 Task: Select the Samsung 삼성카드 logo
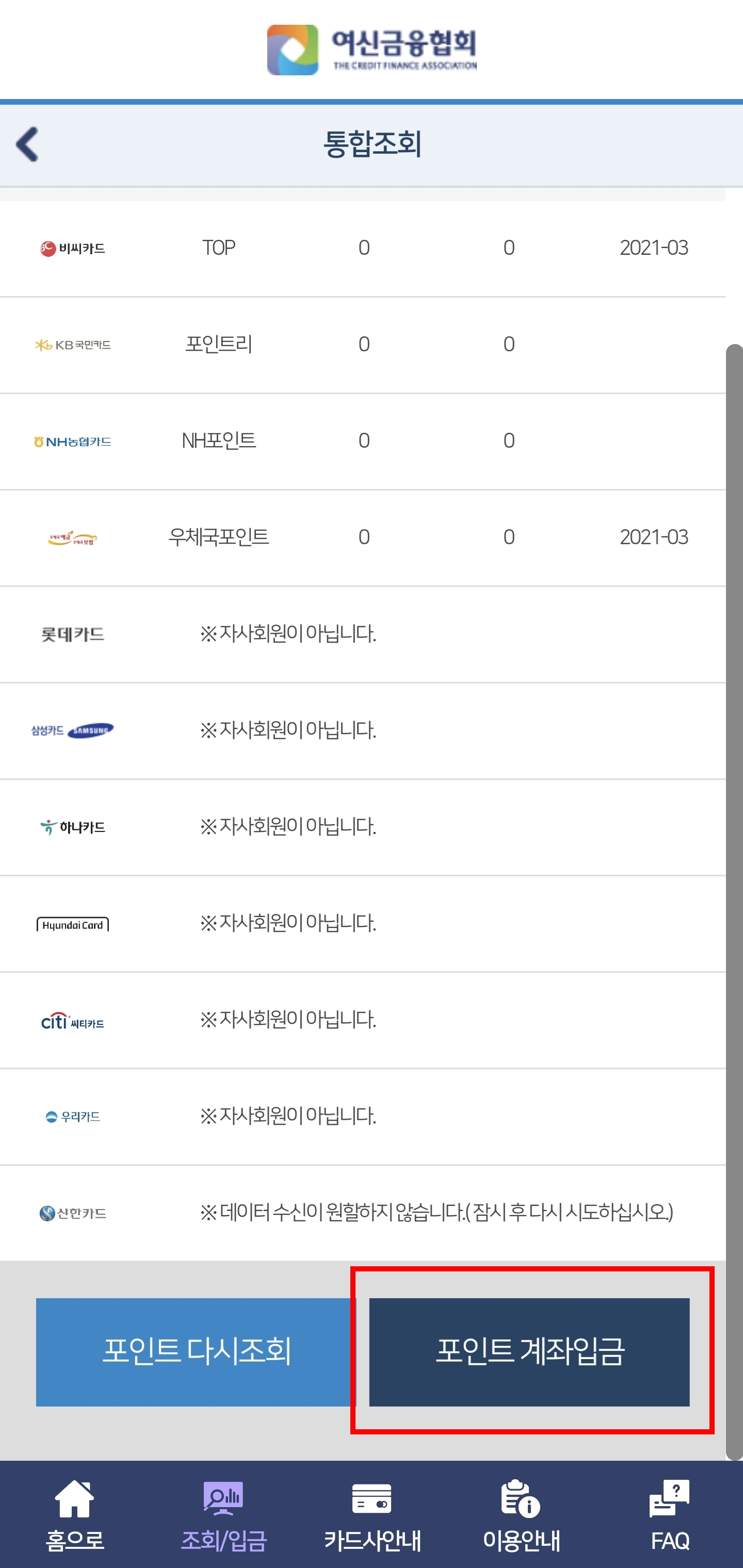coord(74,730)
